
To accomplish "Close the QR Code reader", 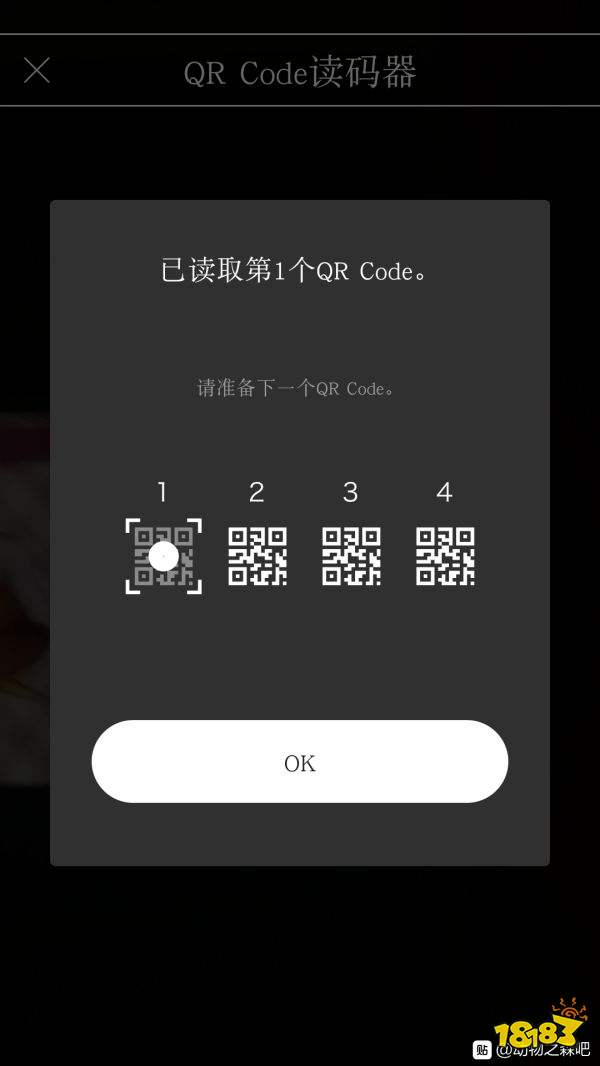I will [37, 70].
